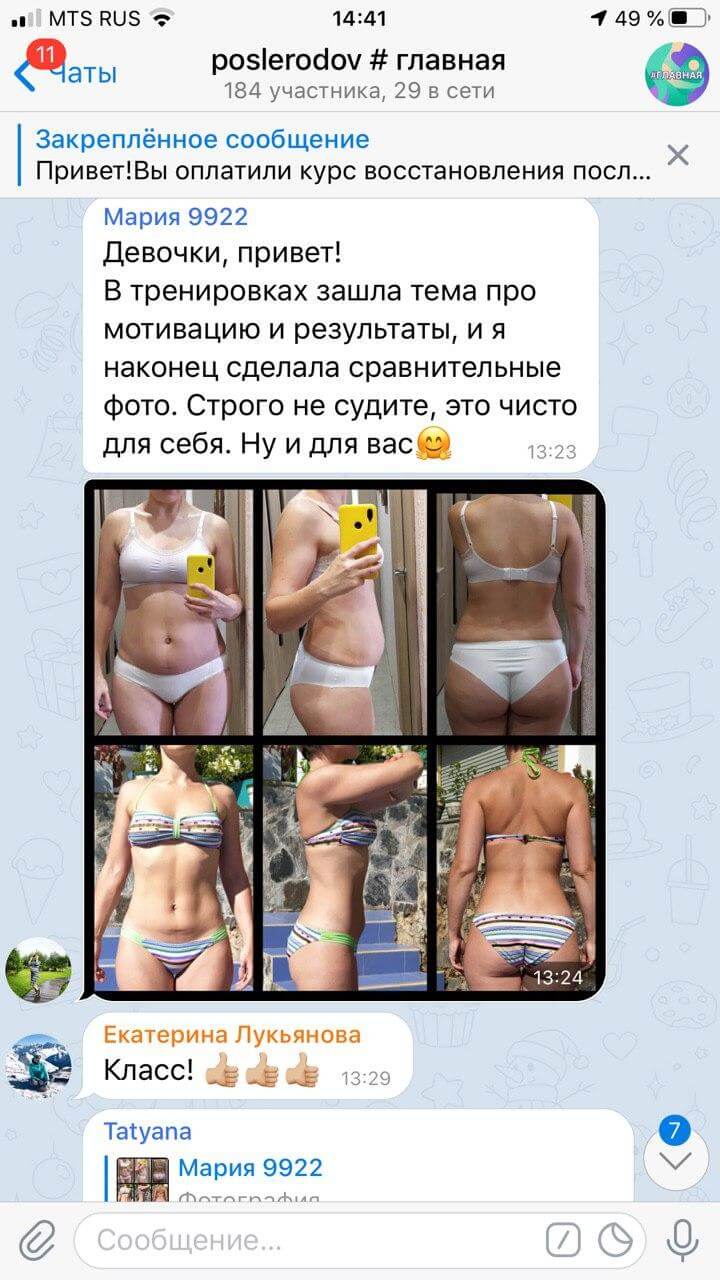Record a voice message with the microphone

(683, 1241)
